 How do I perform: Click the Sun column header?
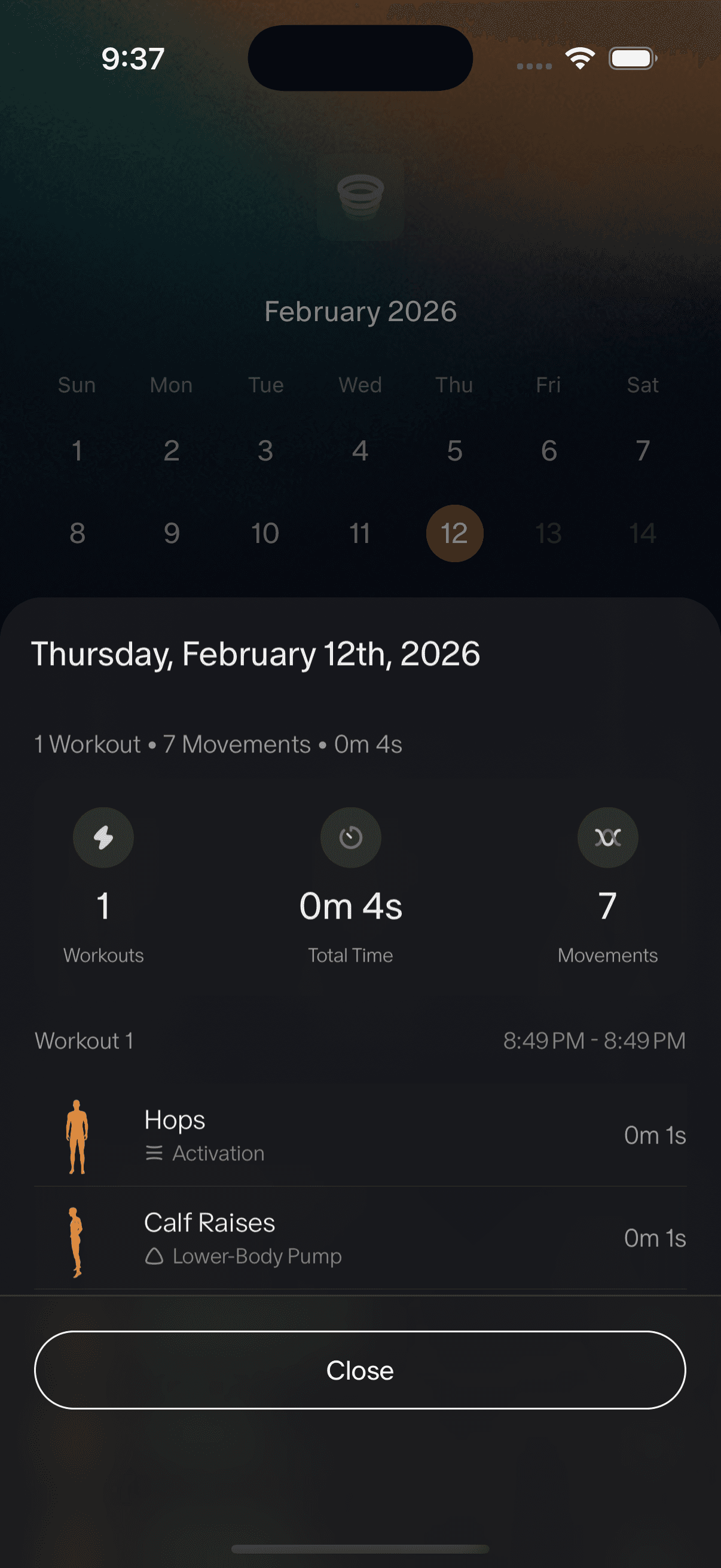[x=77, y=385]
